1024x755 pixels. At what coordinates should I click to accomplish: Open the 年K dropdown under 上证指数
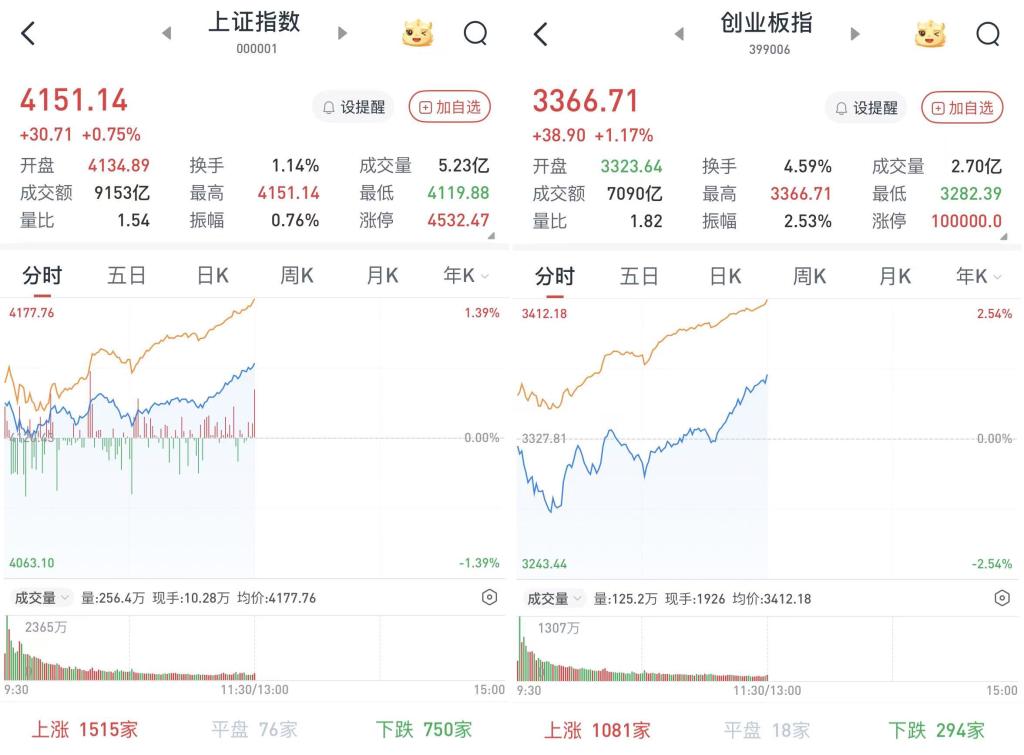point(467,276)
